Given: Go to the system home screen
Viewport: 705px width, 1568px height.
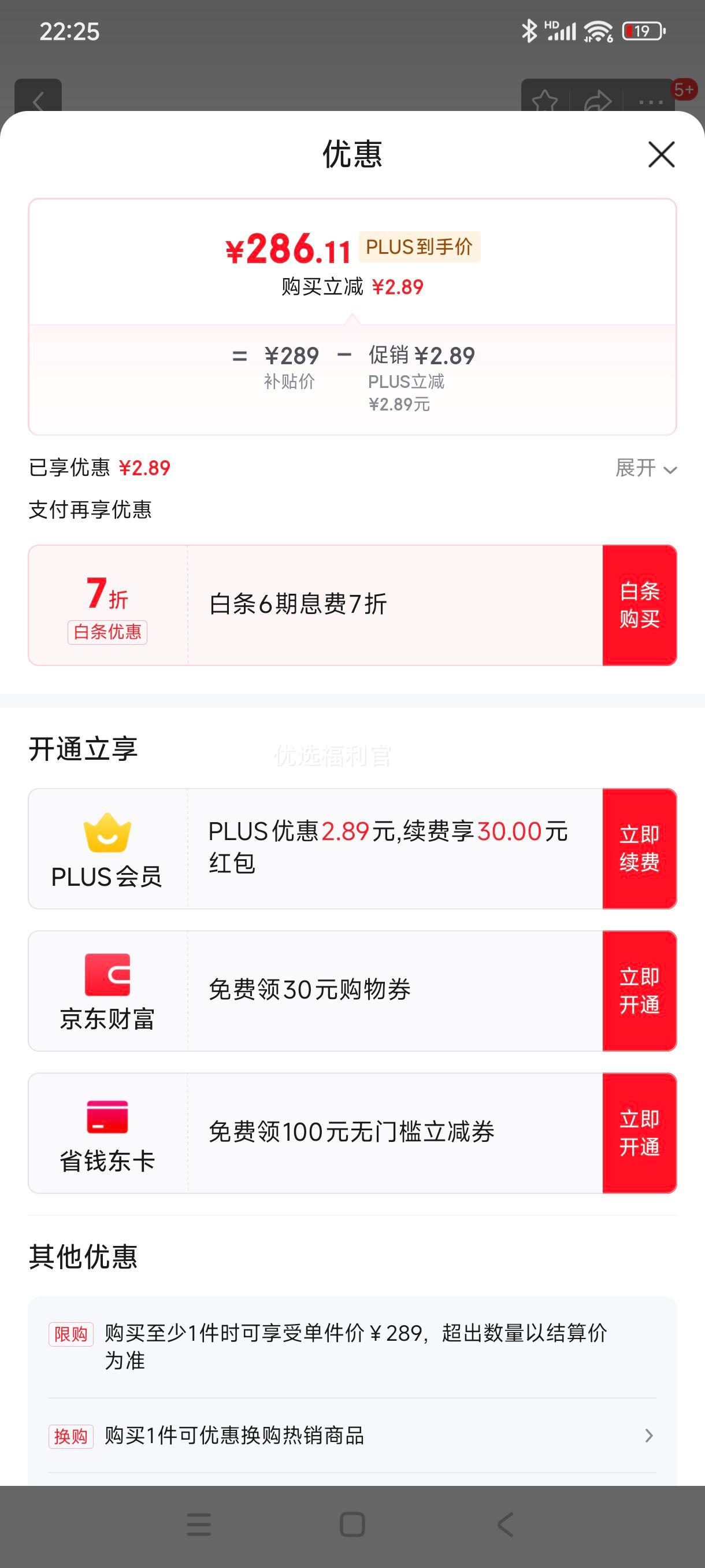Looking at the screenshot, I should click(x=352, y=1525).
